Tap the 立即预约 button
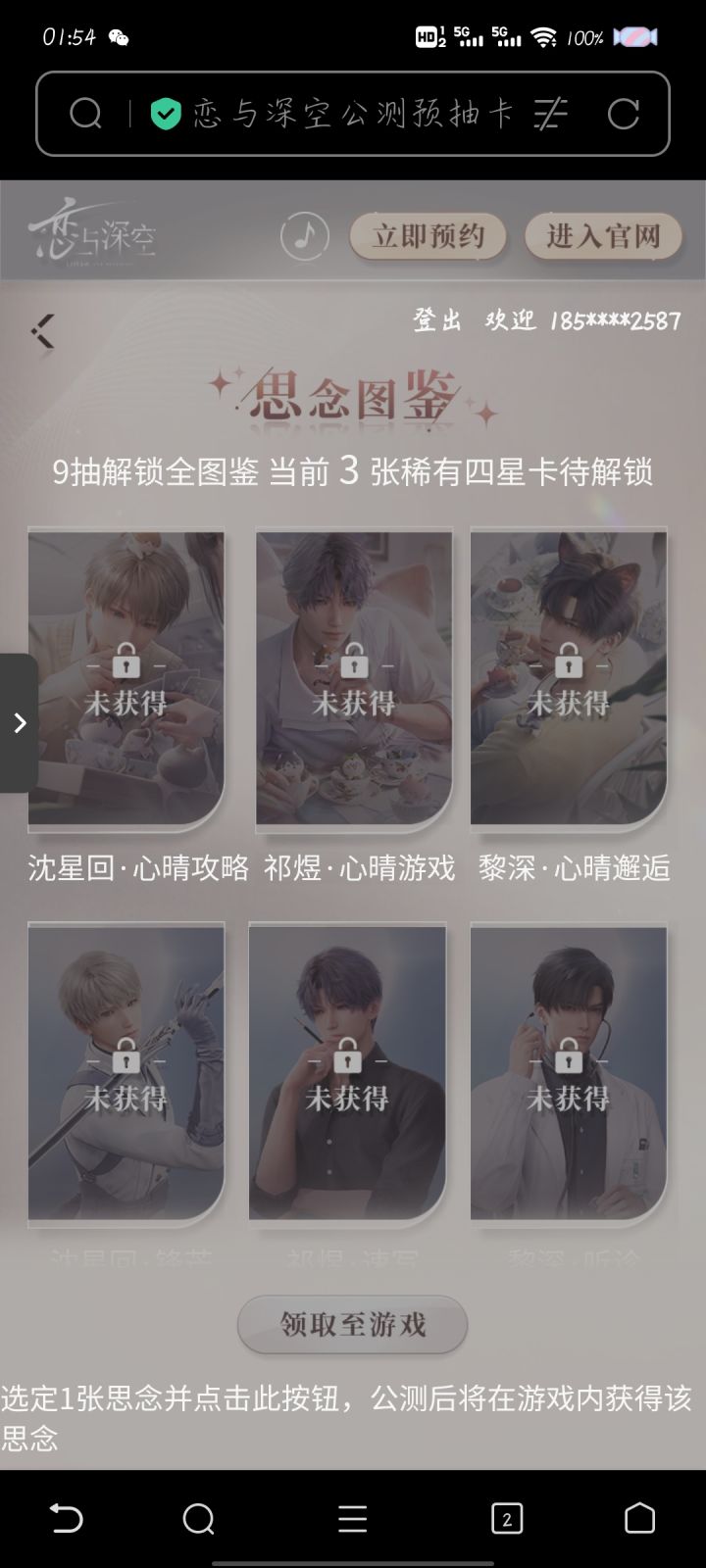706x1568 pixels. pos(428,236)
